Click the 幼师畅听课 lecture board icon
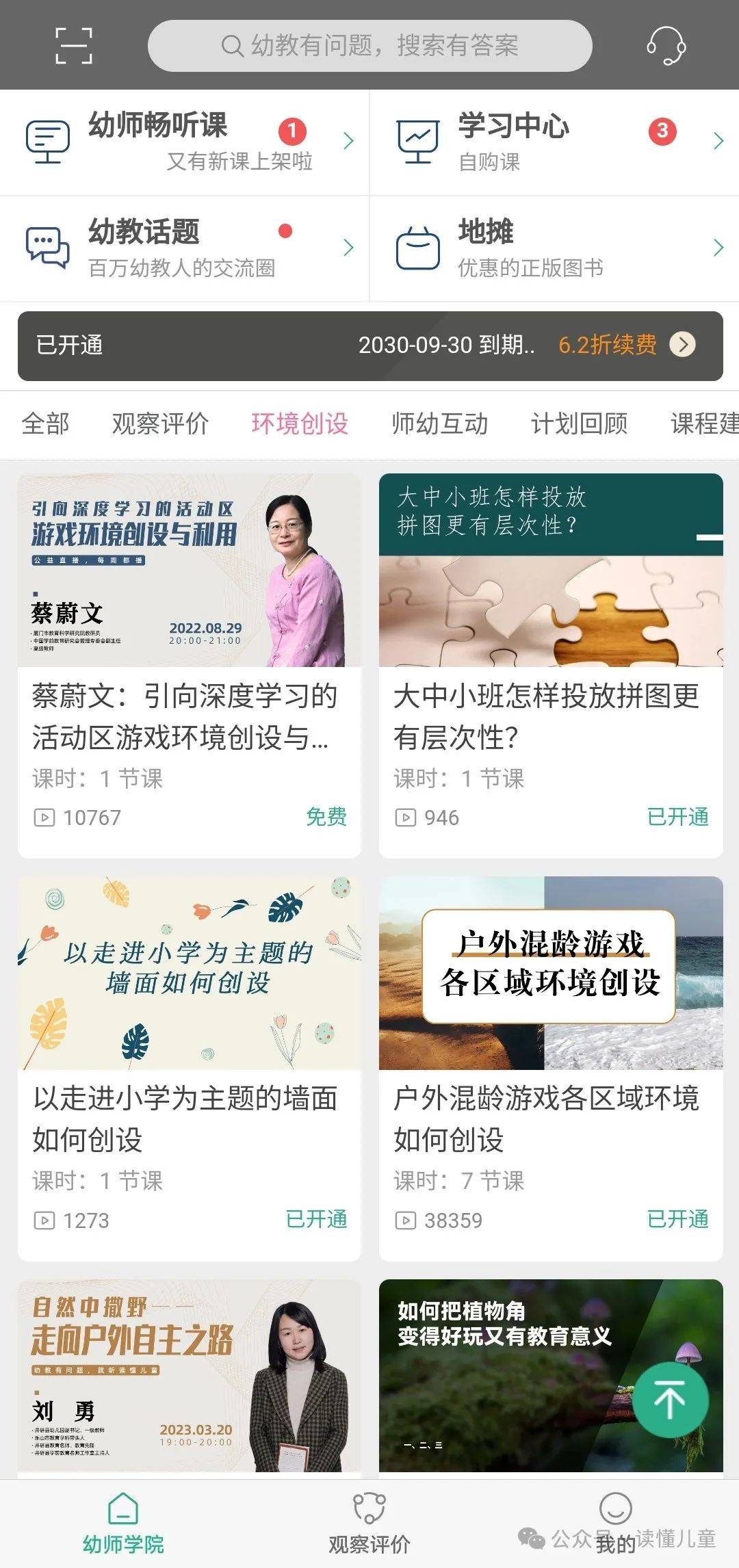The image size is (739, 1568). tap(47, 142)
